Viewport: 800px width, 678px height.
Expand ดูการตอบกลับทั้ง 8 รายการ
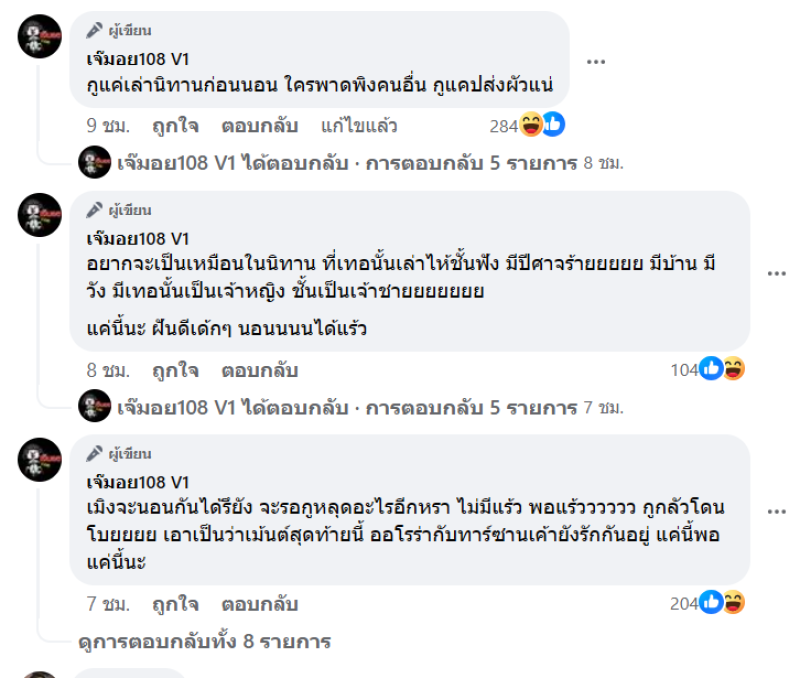(204, 640)
